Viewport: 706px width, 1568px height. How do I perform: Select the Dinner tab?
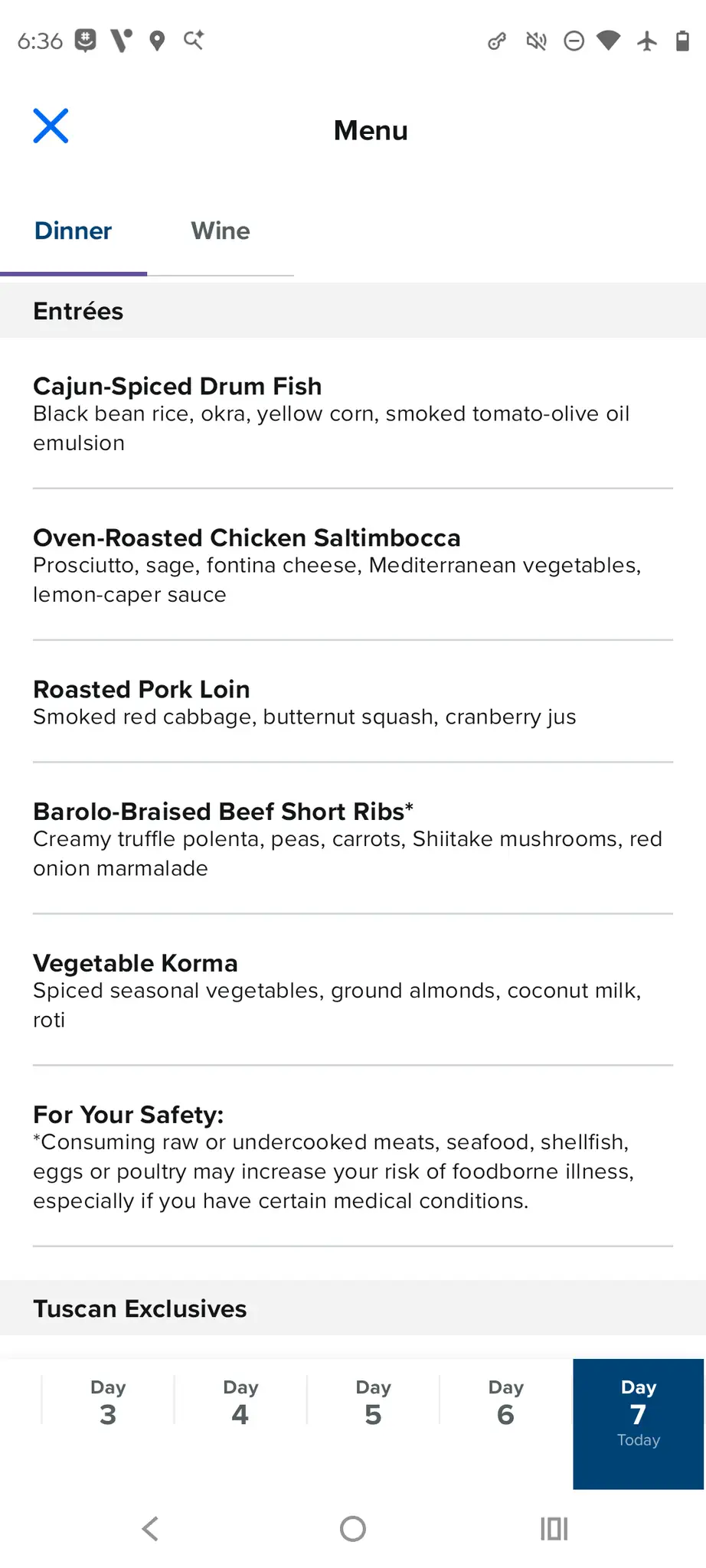(x=74, y=231)
